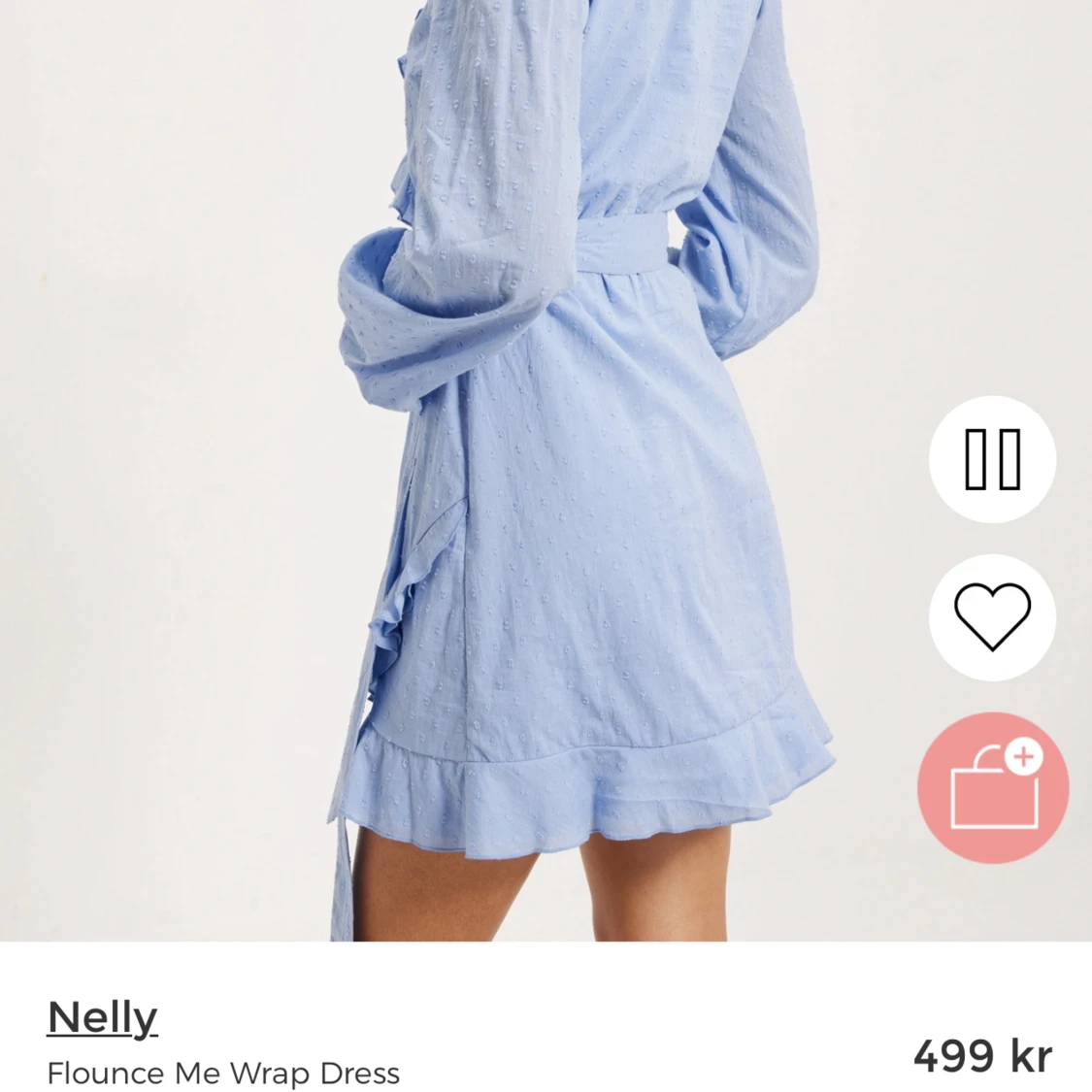Screen dimensions: 1092x1092
Task: Pause the product image slideshow
Action: coord(992,459)
